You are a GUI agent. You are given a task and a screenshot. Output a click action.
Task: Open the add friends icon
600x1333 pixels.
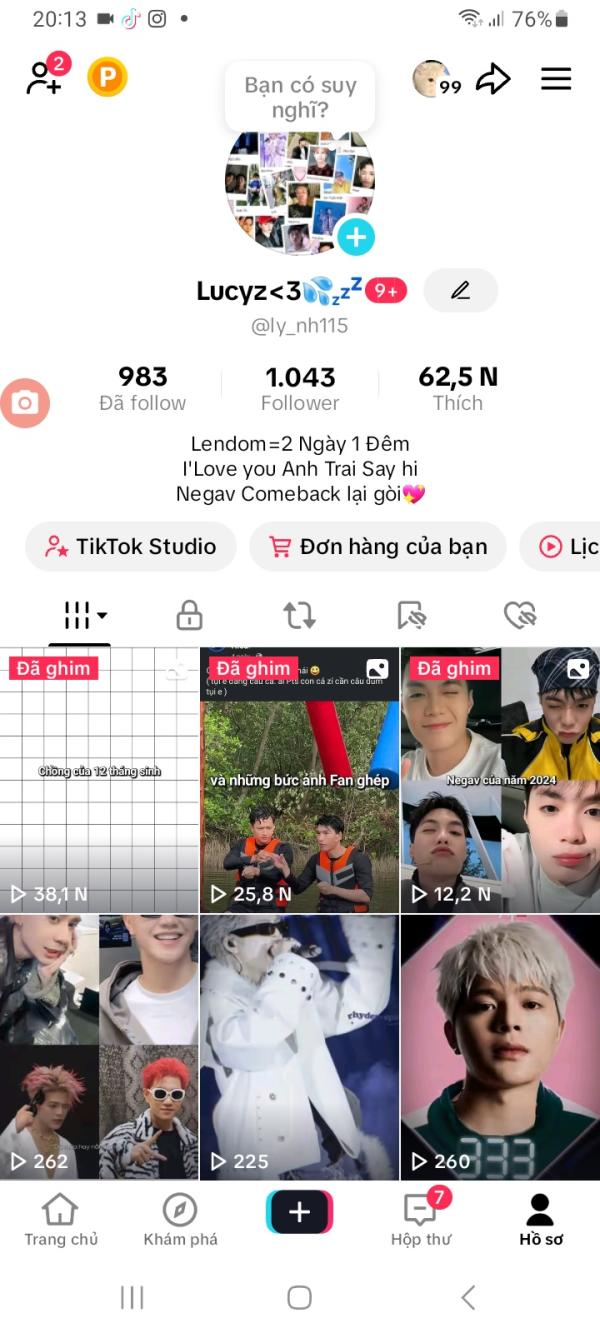pos(45,78)
